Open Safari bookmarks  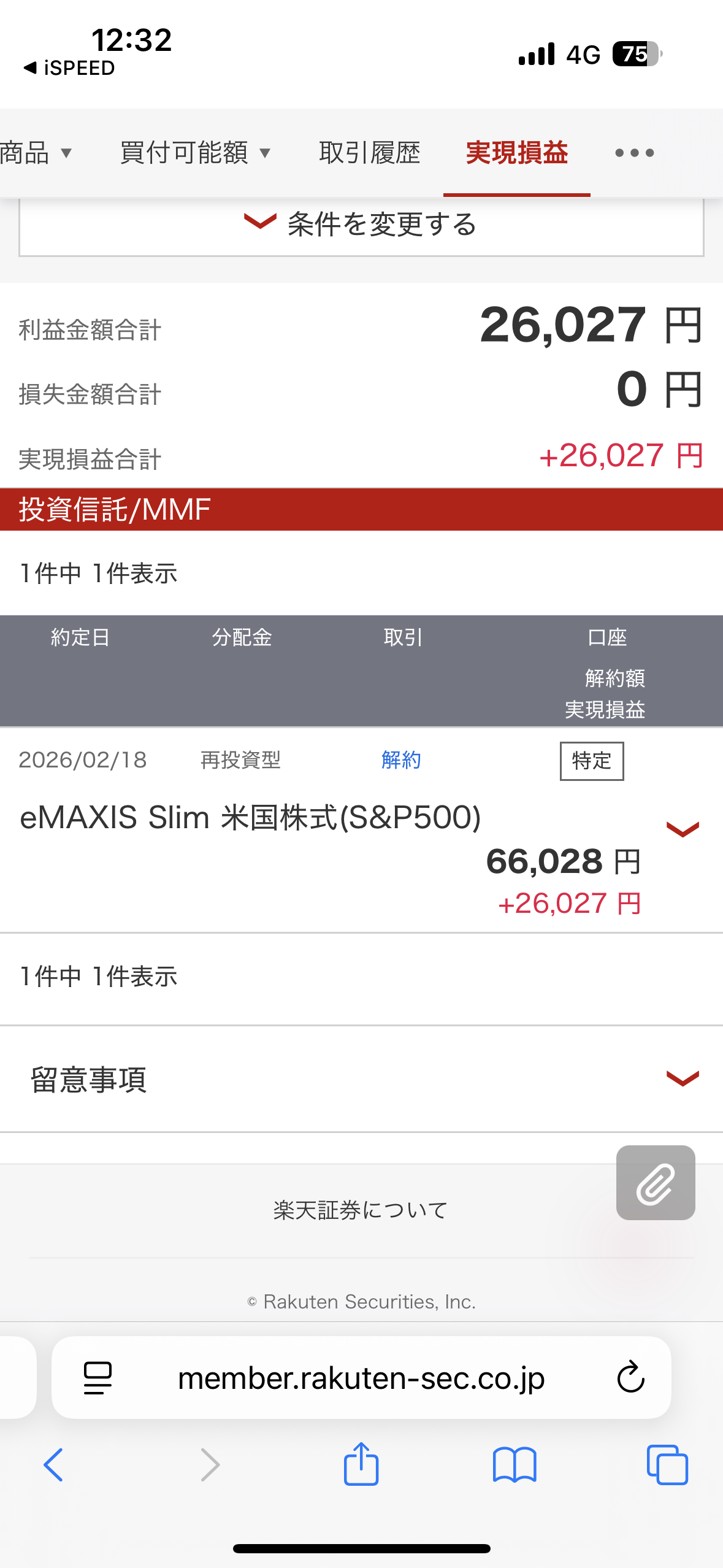514,1465
